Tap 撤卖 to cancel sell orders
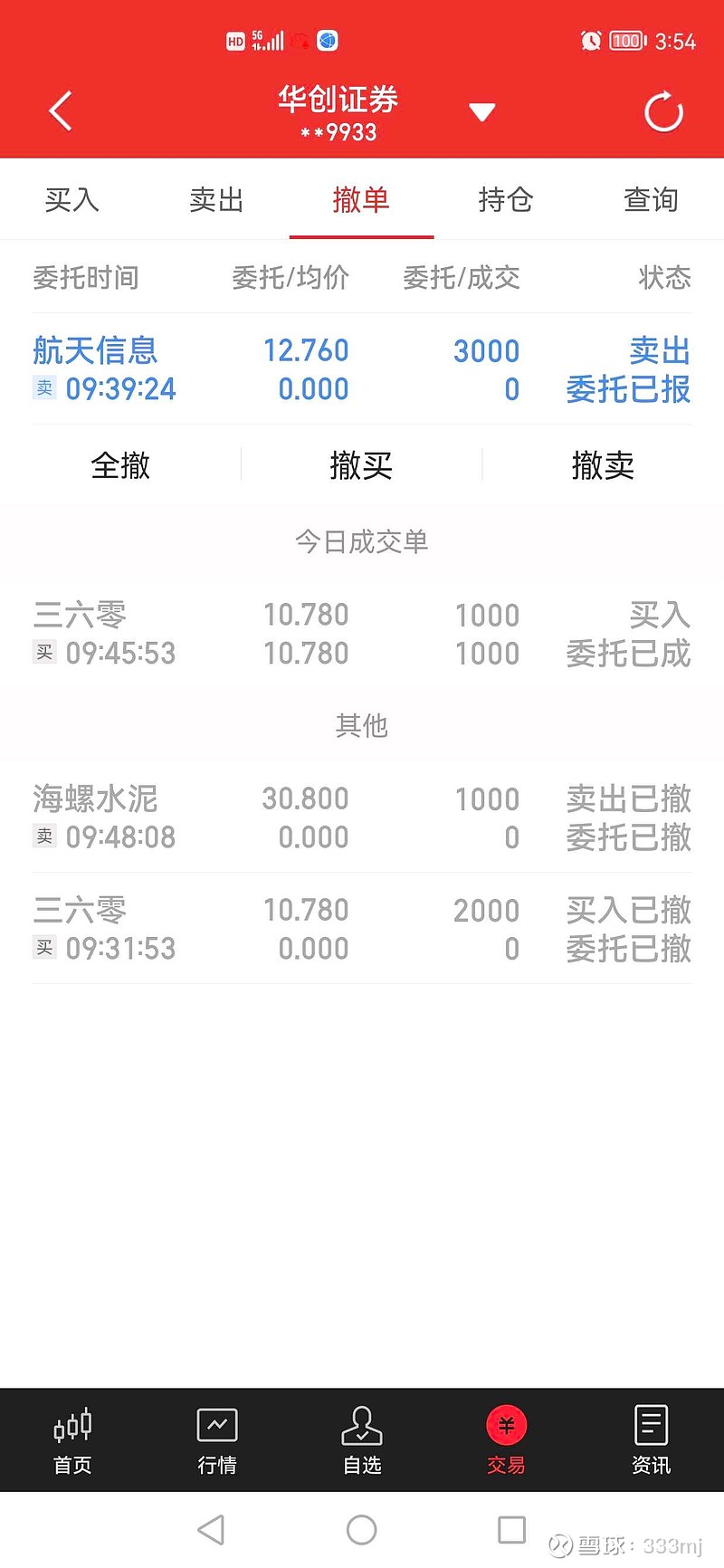This screenshot has width=724, height=1568. [x=603, y=465]
